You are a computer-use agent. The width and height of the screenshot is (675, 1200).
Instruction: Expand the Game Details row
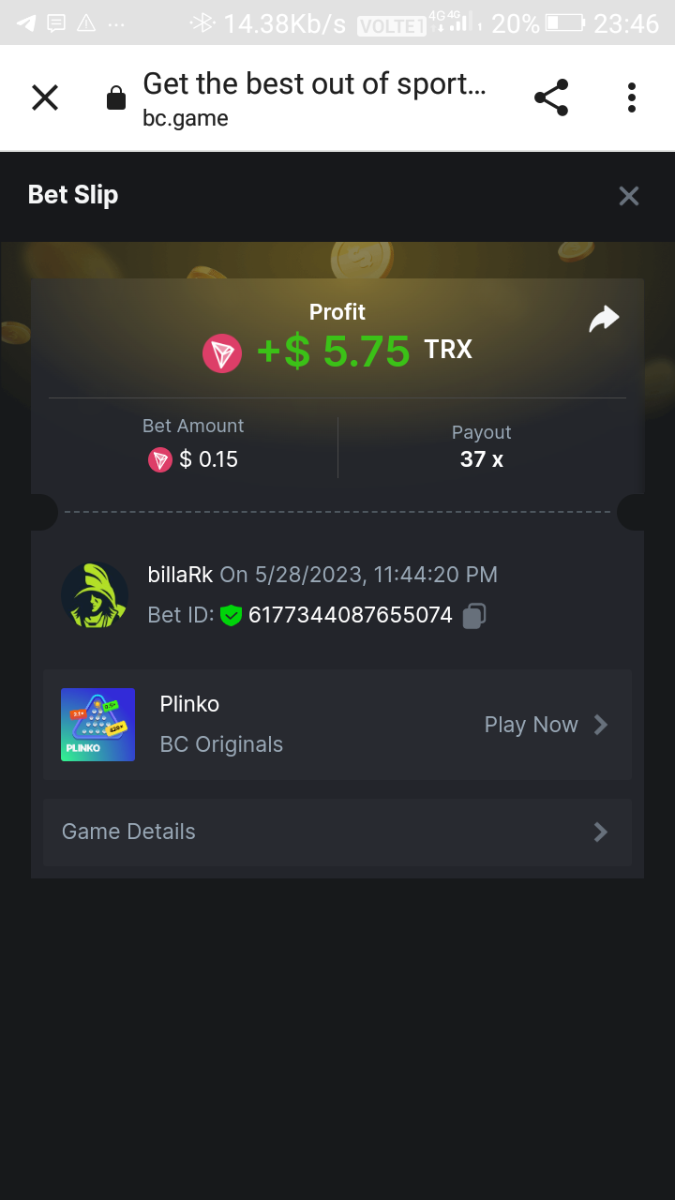337,832
